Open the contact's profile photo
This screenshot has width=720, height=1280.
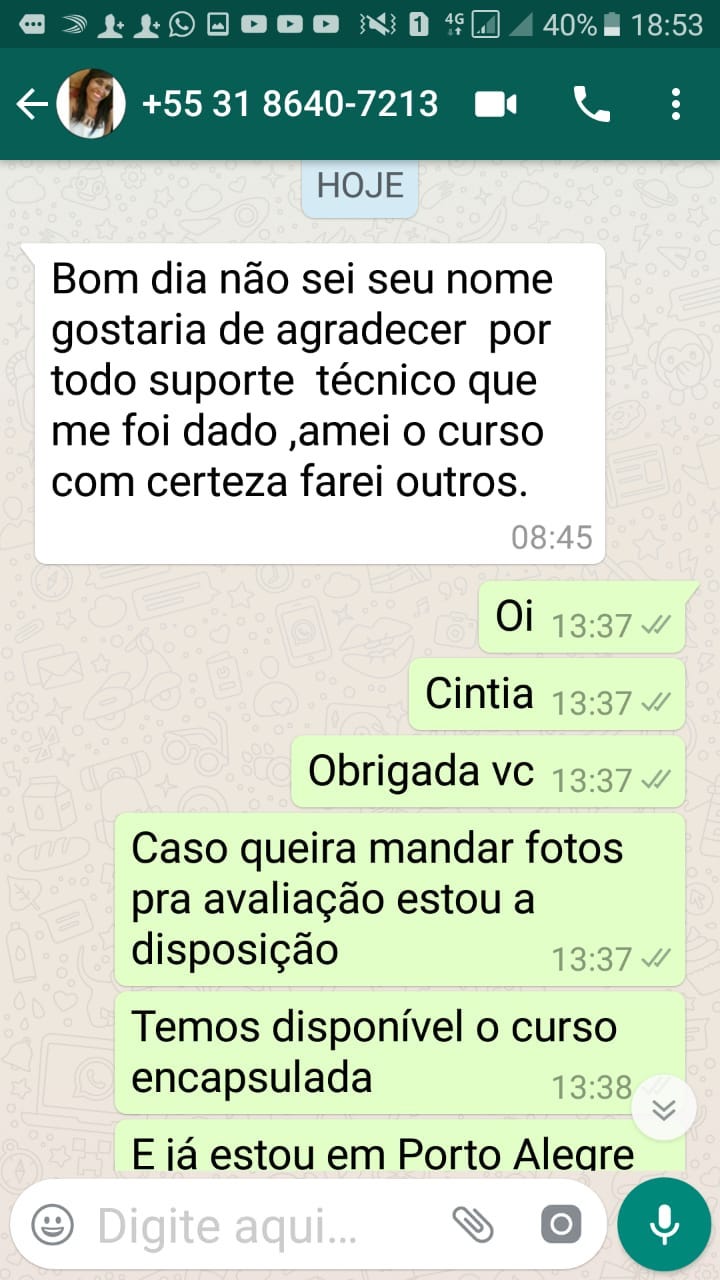[x=91, y=104]
